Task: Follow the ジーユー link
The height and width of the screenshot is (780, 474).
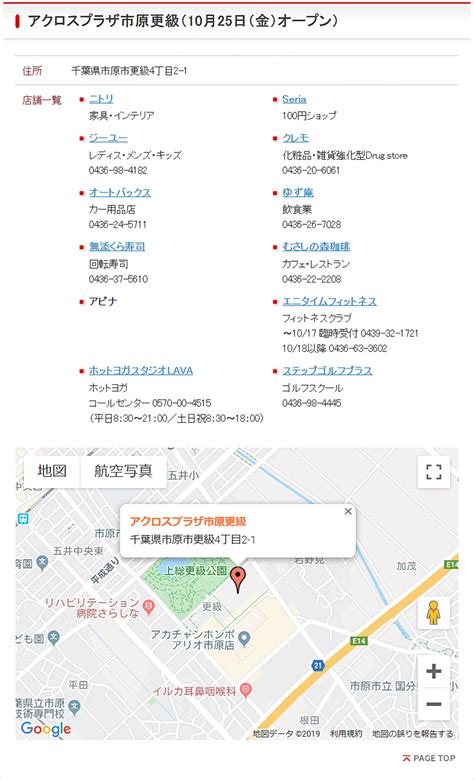Action: pyautogui.click(x=108, y=138)
